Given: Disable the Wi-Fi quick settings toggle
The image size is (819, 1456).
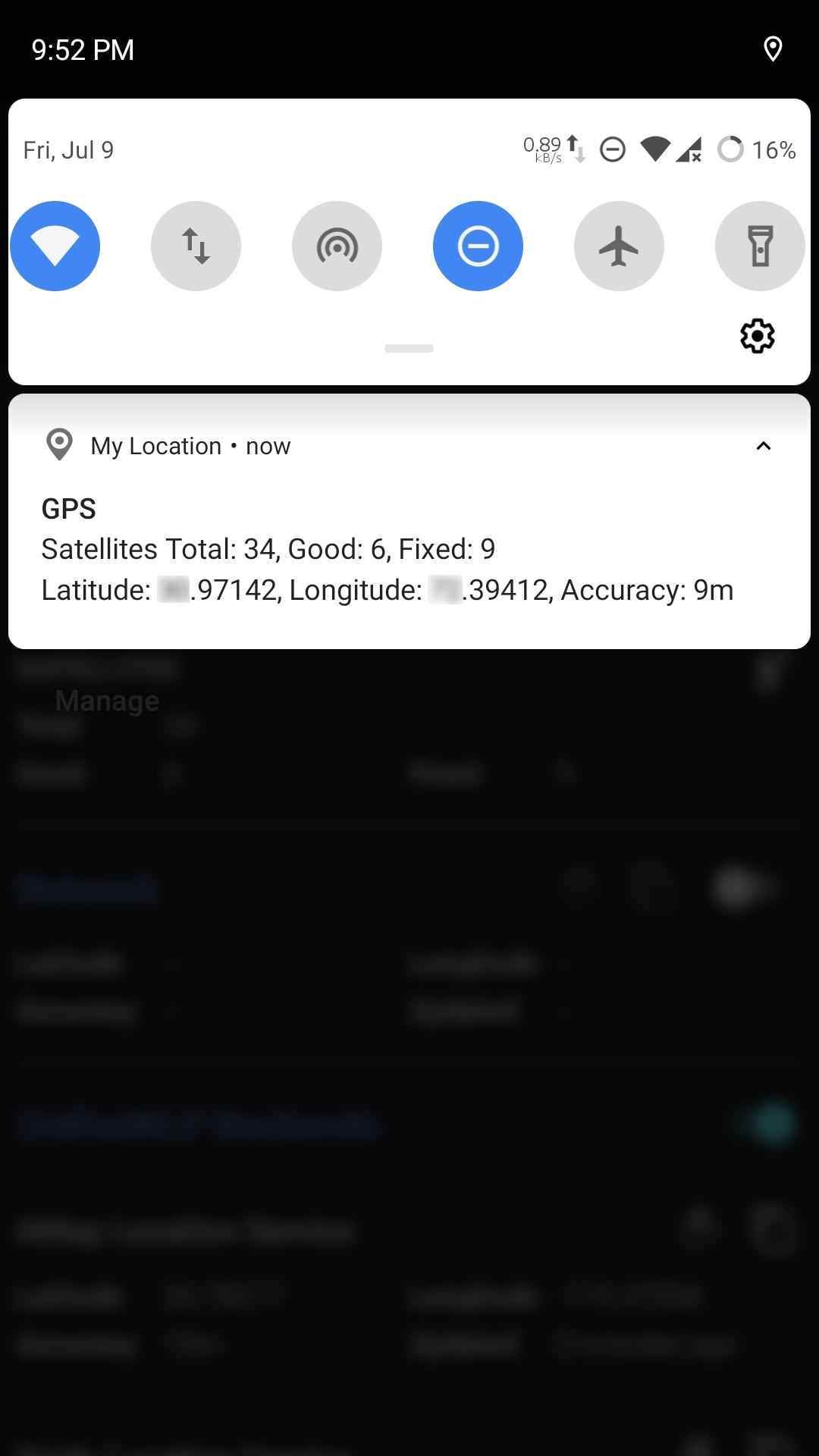Looking at the screenshot, I should tap(55, 246).
